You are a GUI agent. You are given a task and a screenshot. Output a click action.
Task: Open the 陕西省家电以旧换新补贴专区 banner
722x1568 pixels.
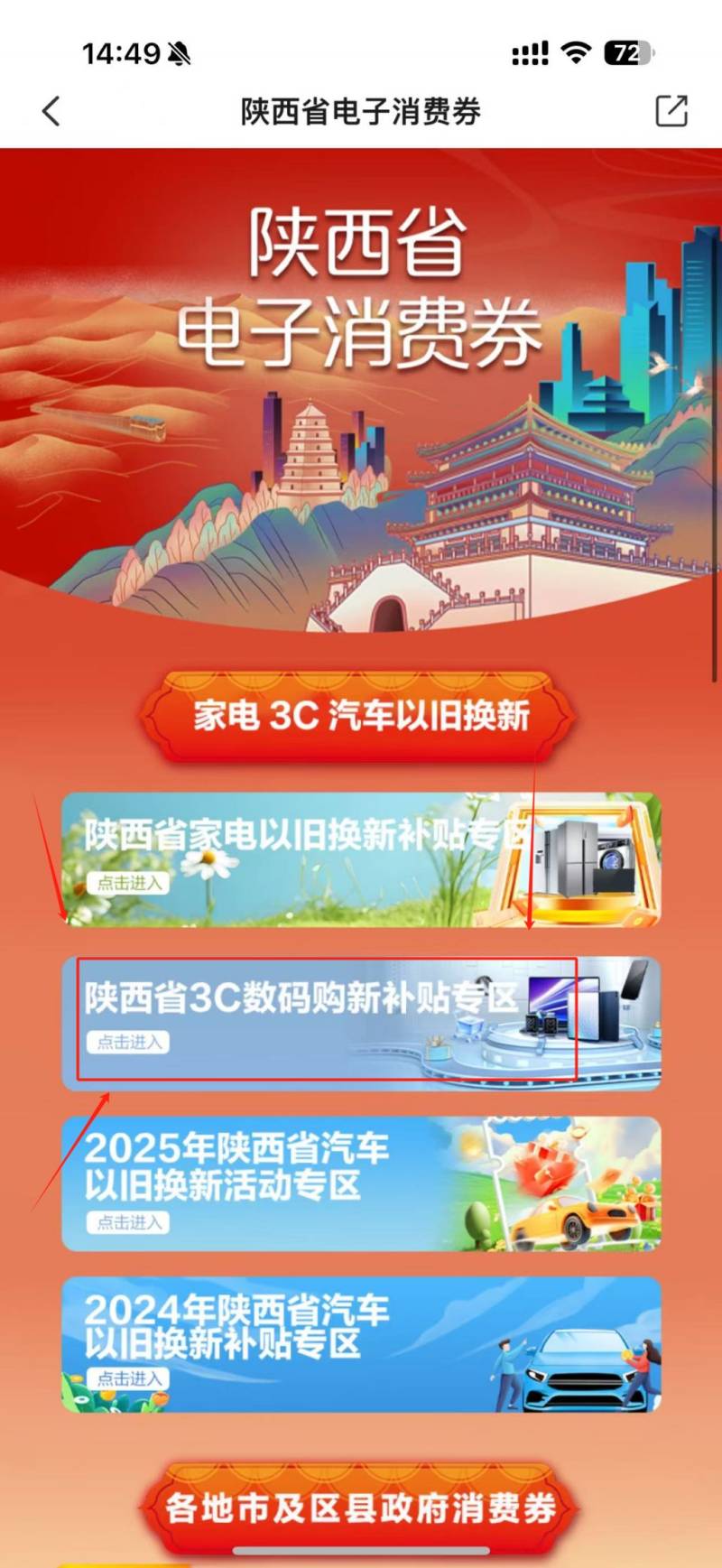(x=361, y=859)
